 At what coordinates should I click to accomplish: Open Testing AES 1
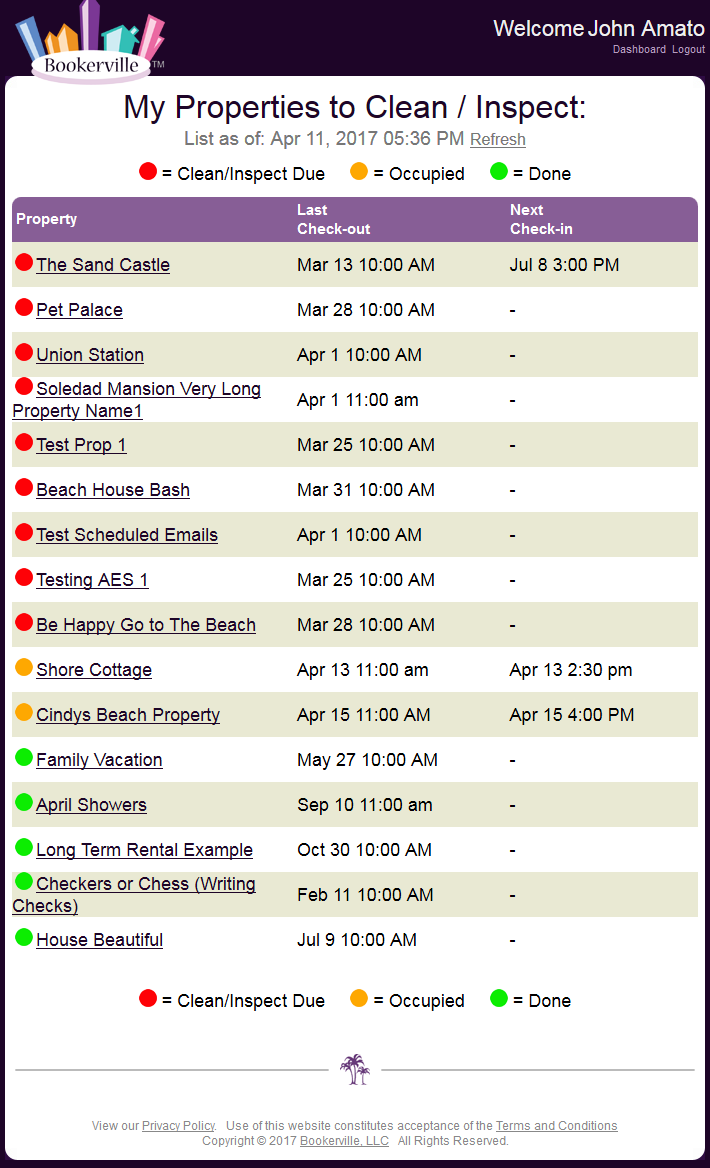coord(92,580)
